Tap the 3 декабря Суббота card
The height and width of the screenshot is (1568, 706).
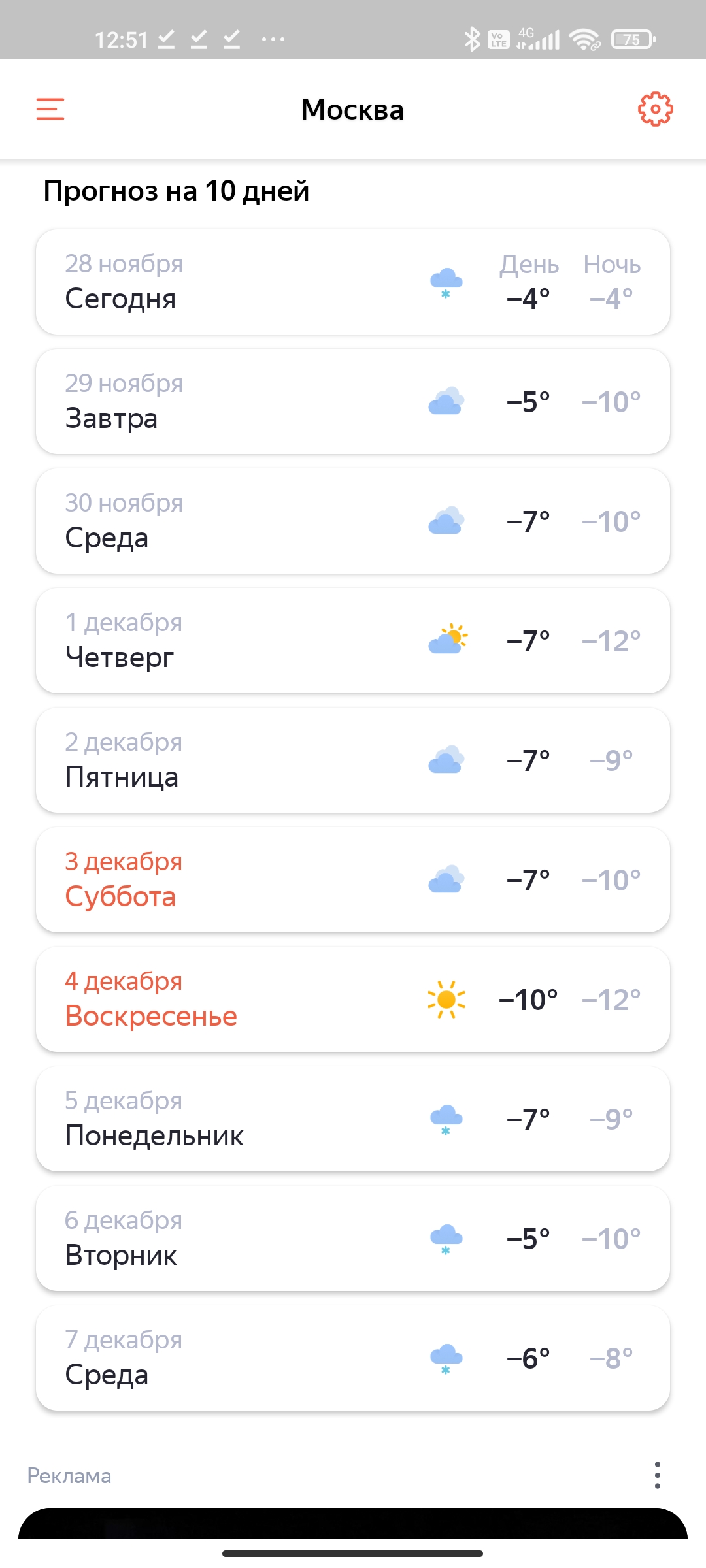pos(353,880)
